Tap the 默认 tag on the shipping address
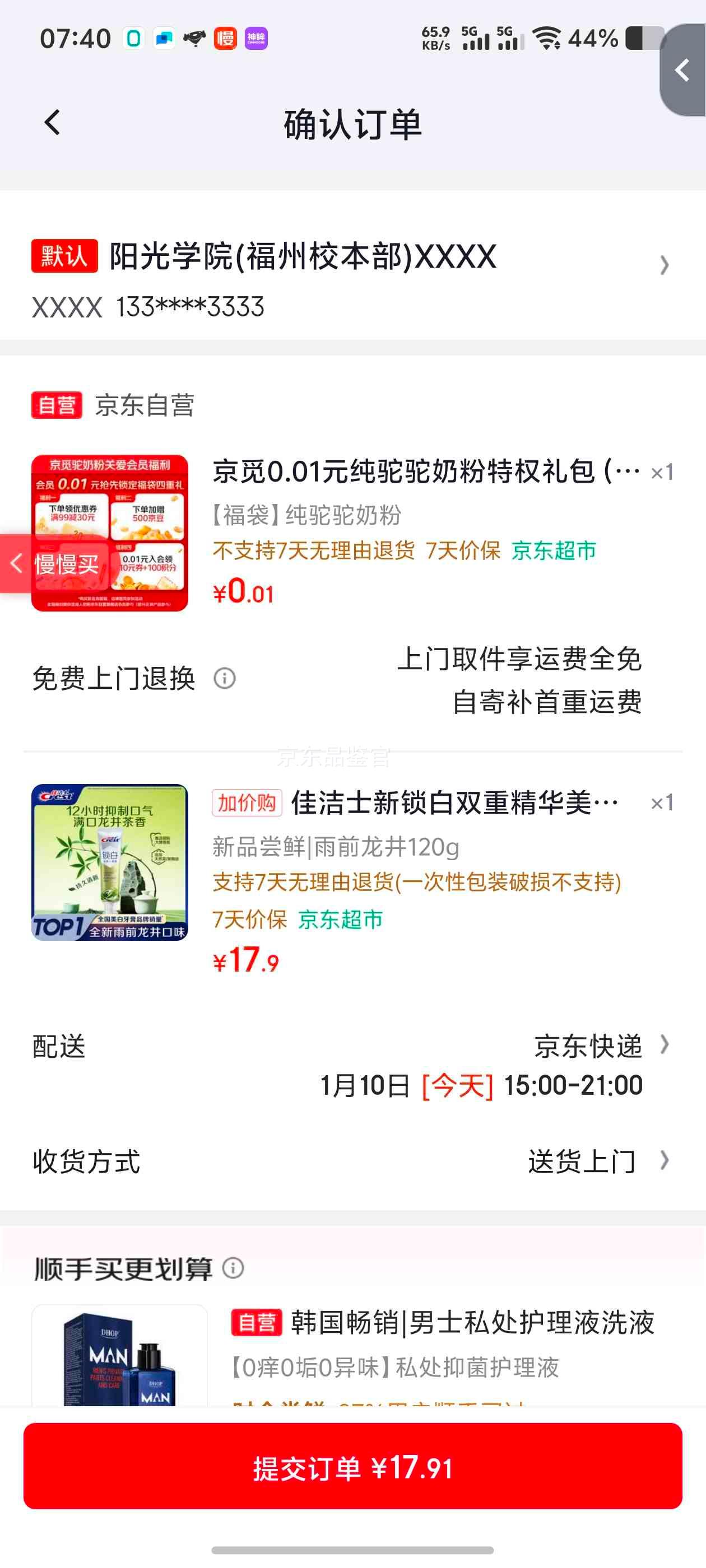Viewport: 706px width, 1568px height. pos(63,258)
